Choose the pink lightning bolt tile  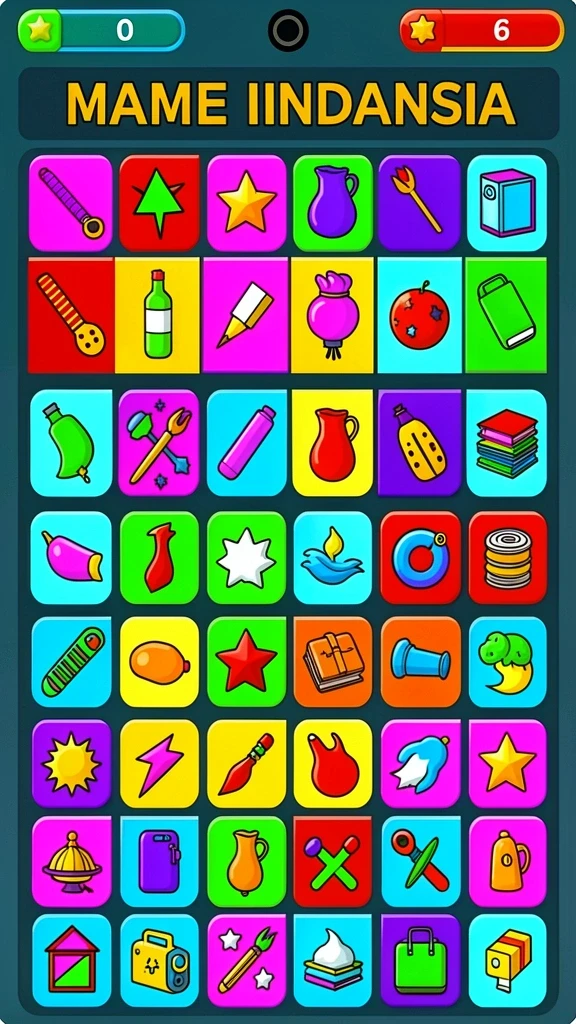click(x=159, y=763)
